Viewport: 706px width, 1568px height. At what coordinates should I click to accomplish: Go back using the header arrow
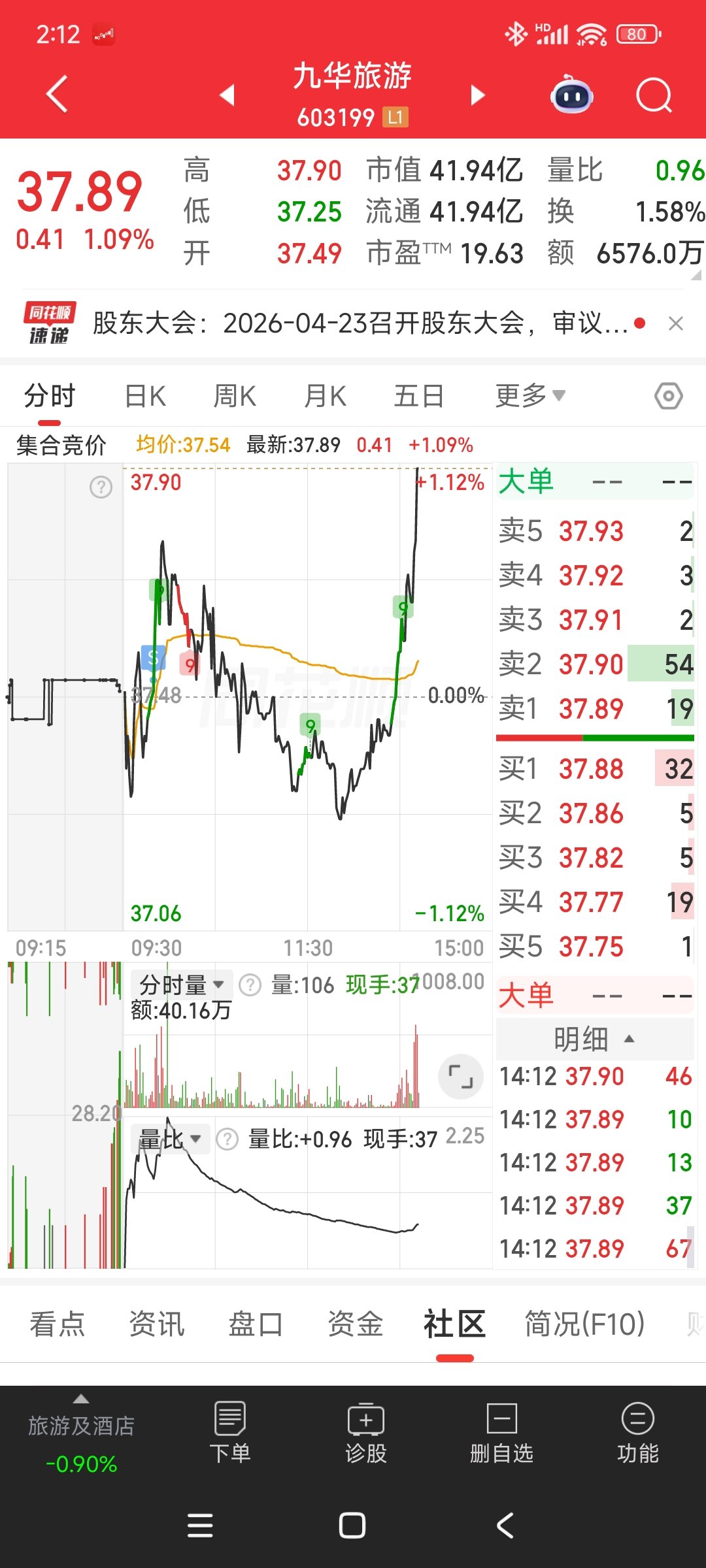pos(58,95)
